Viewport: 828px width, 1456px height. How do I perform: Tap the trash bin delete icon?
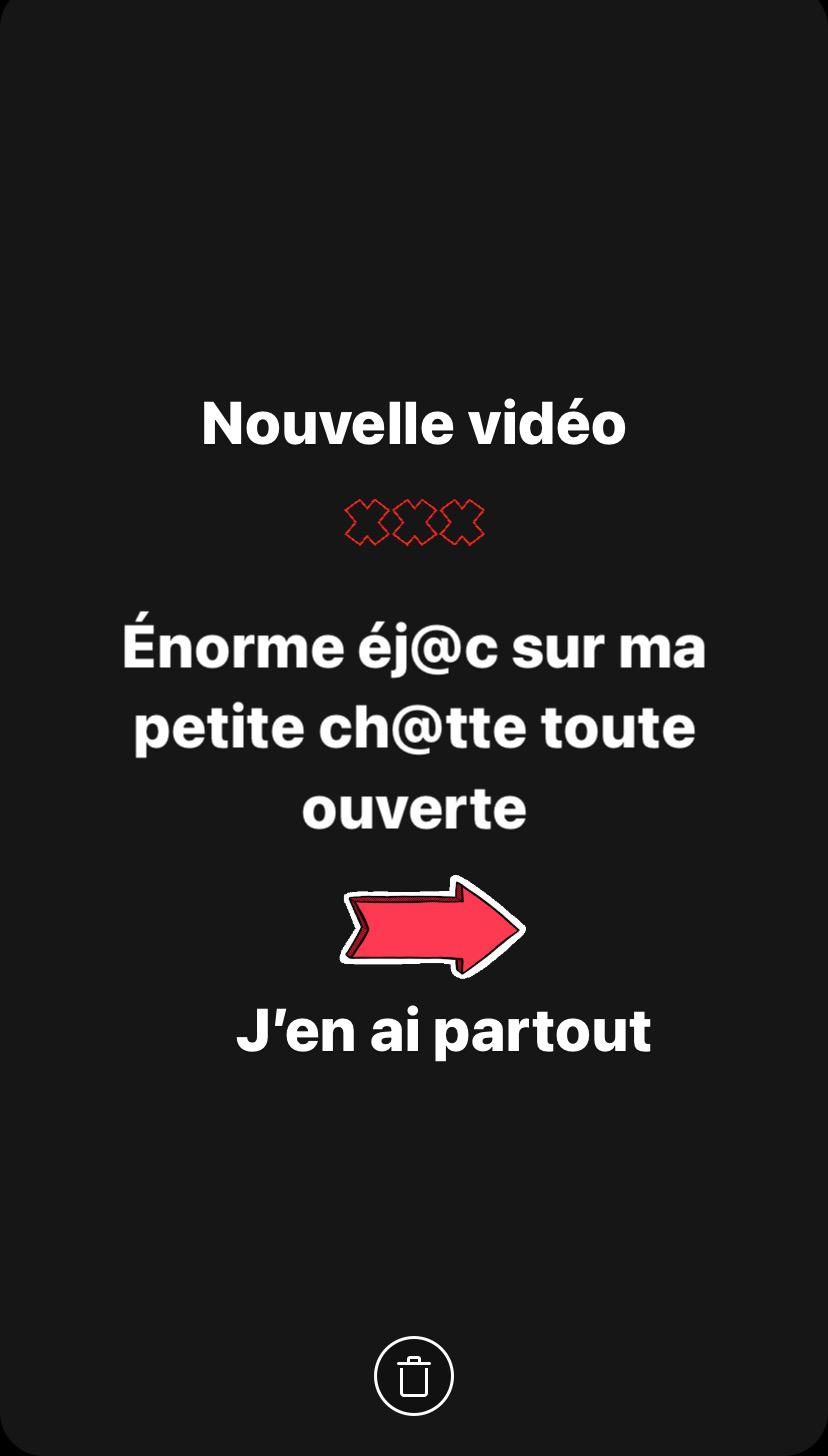click(x=414, y=1376)
